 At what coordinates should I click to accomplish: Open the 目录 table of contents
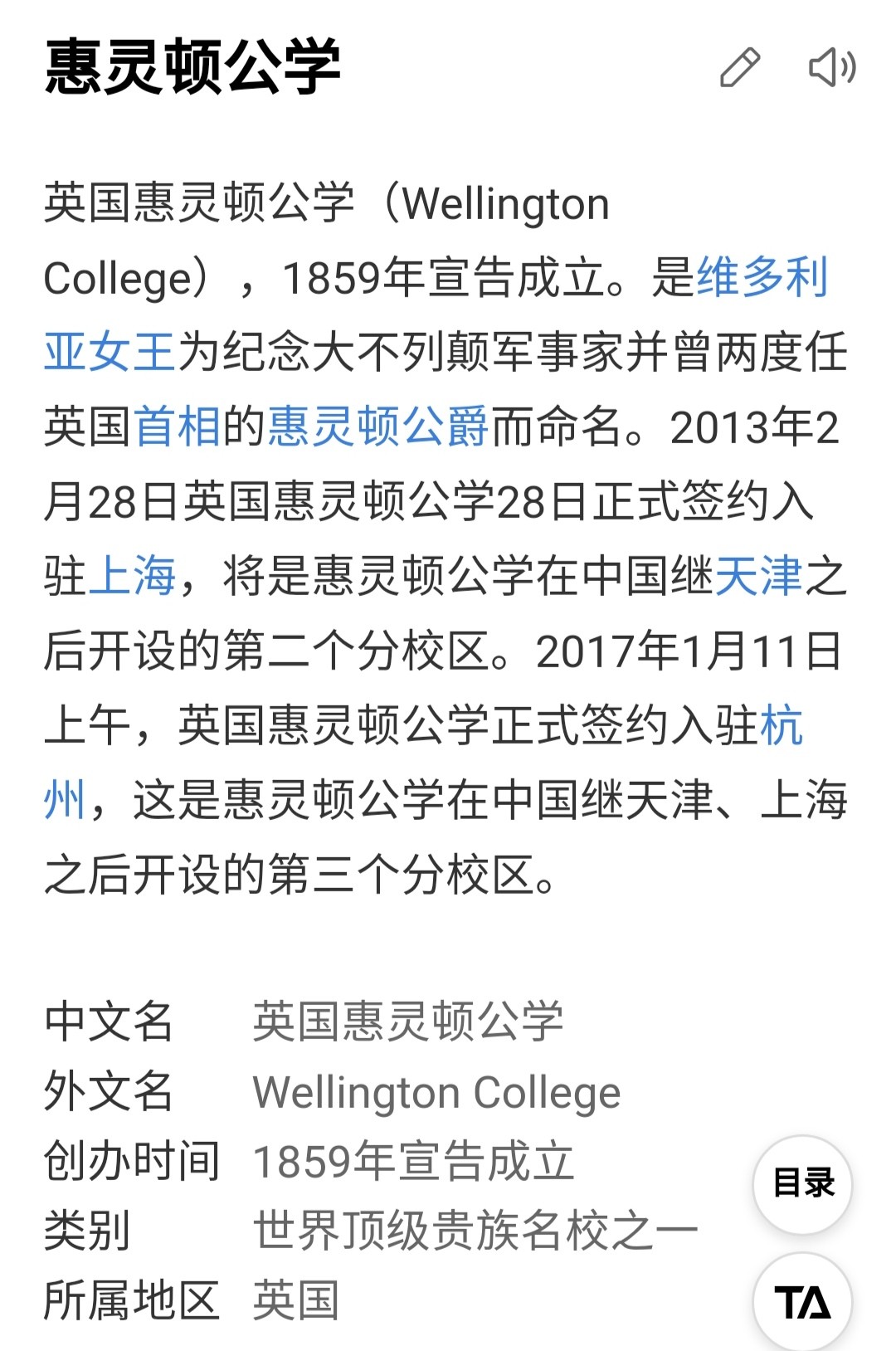tap(802, 1183)
